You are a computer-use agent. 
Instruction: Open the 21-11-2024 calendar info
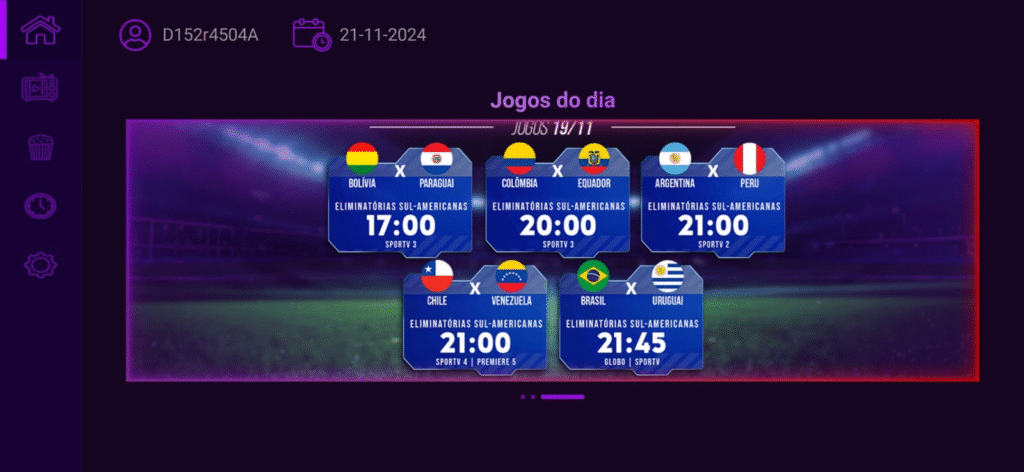[360, 35]
